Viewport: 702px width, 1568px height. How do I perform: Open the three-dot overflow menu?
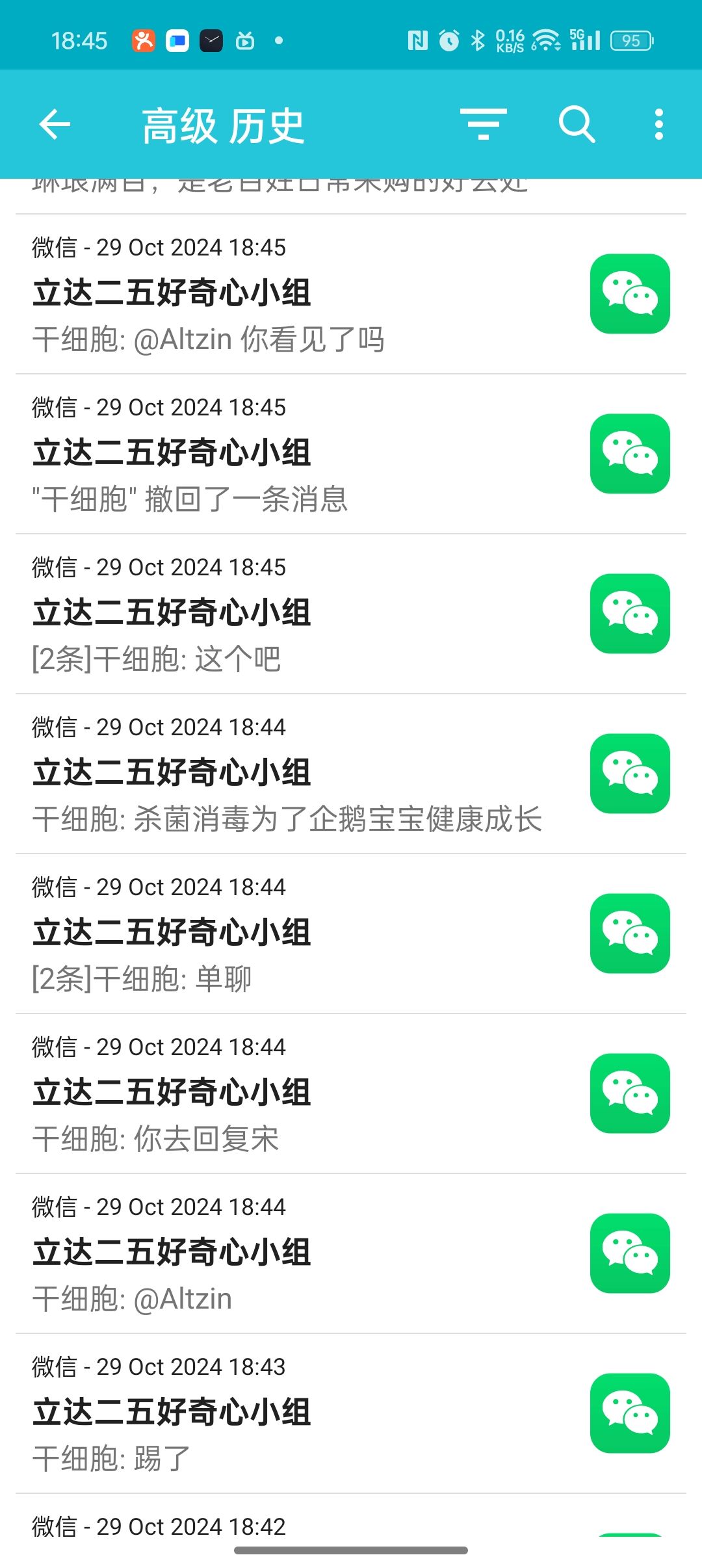(x=658, y=124)
